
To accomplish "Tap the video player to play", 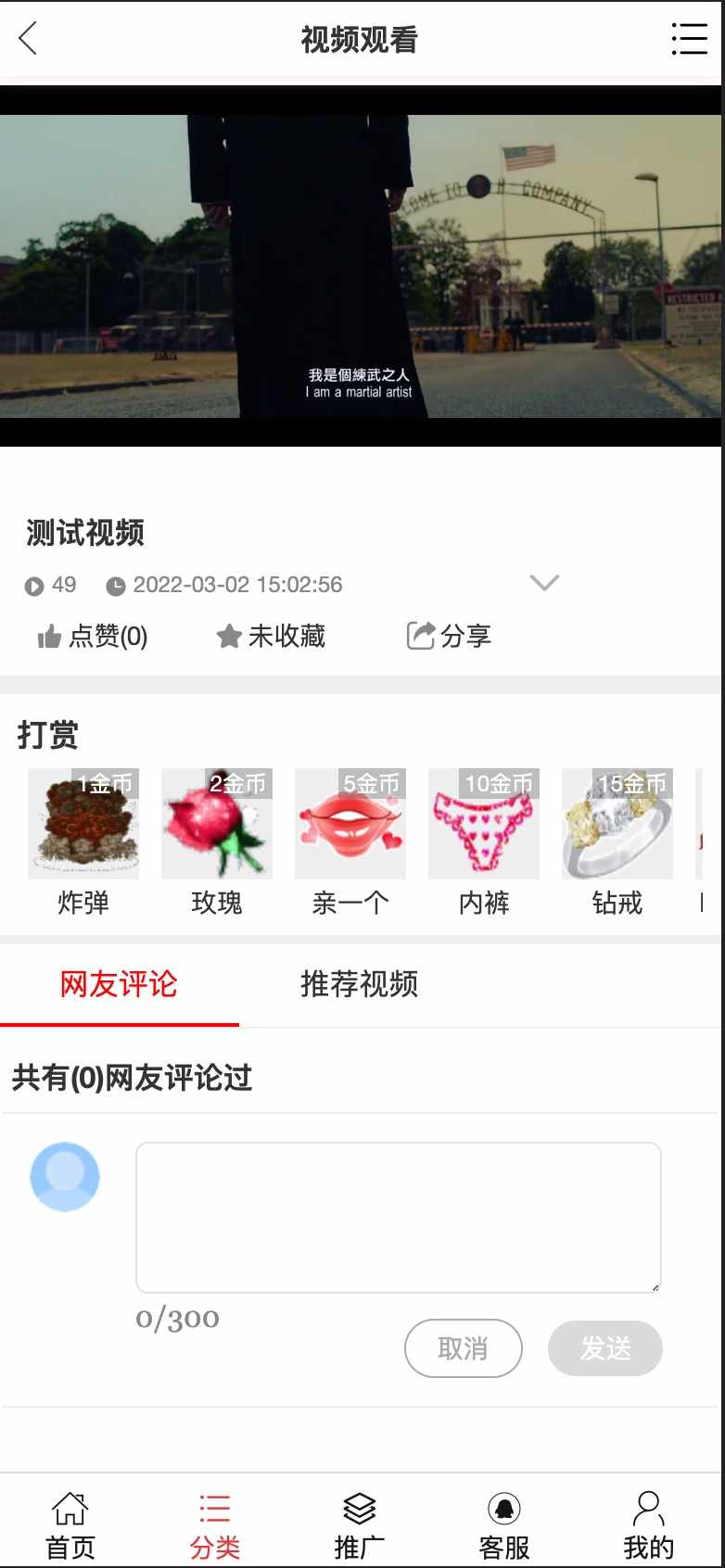I will 361,266.
